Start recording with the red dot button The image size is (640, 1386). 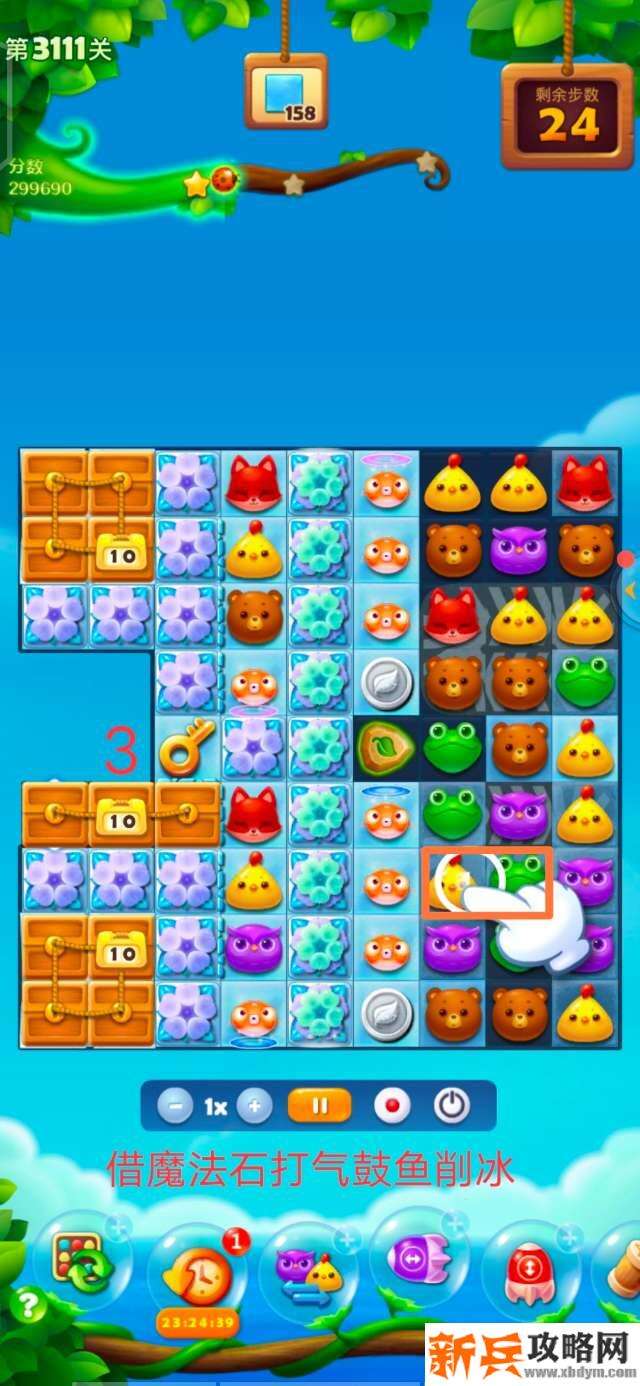[391, 1107]
